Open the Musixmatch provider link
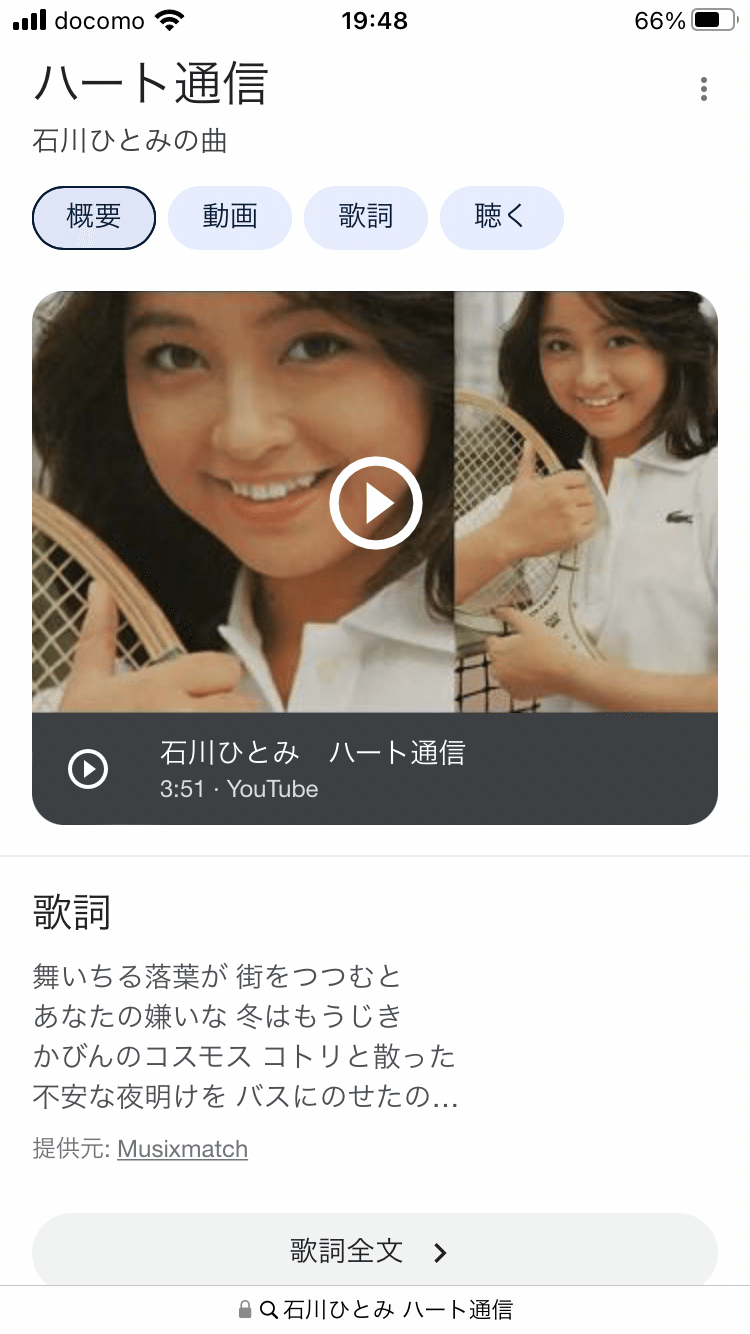Image resolution: width=750 pixels, height=1334 pixels. point(182,1149)
